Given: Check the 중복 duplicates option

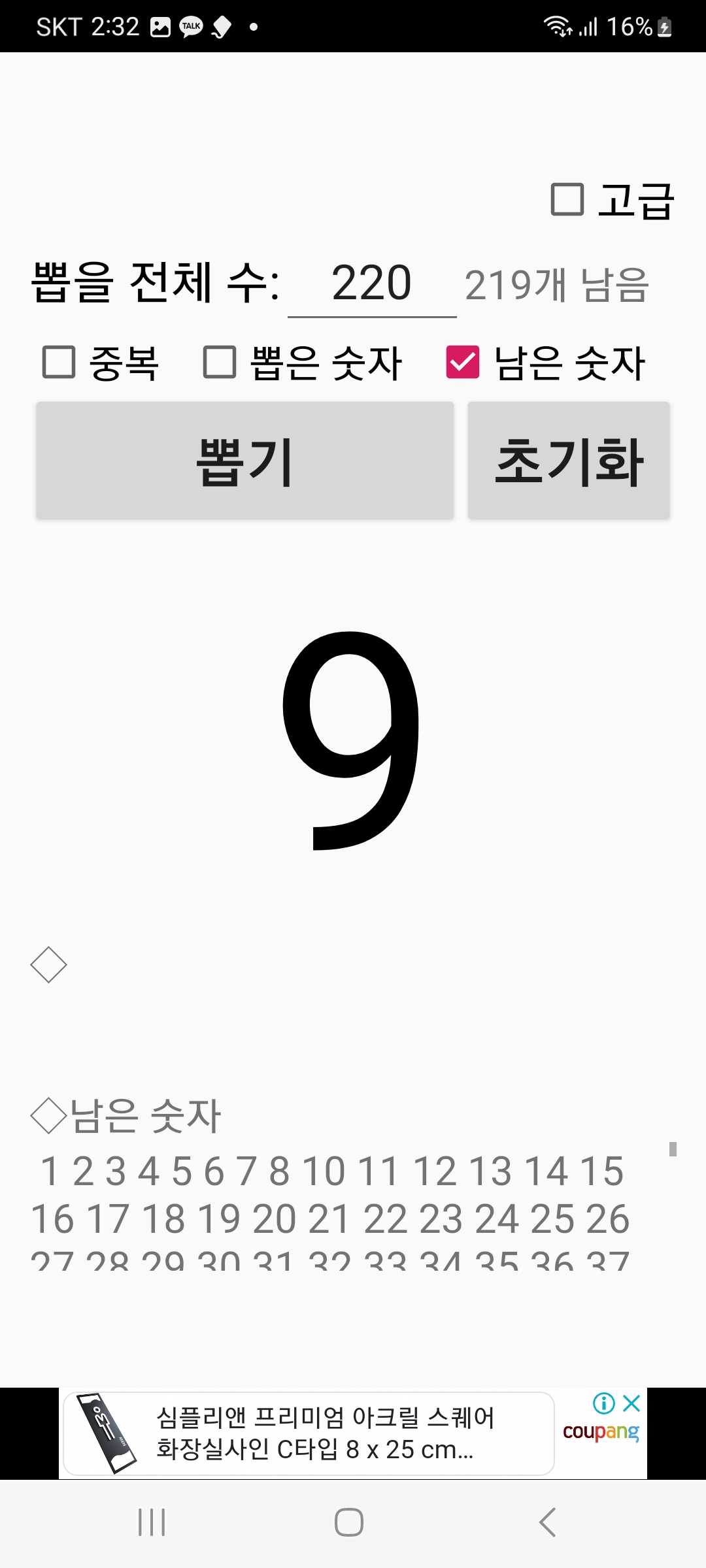Looking at the screenshot, I should point(59,362).
